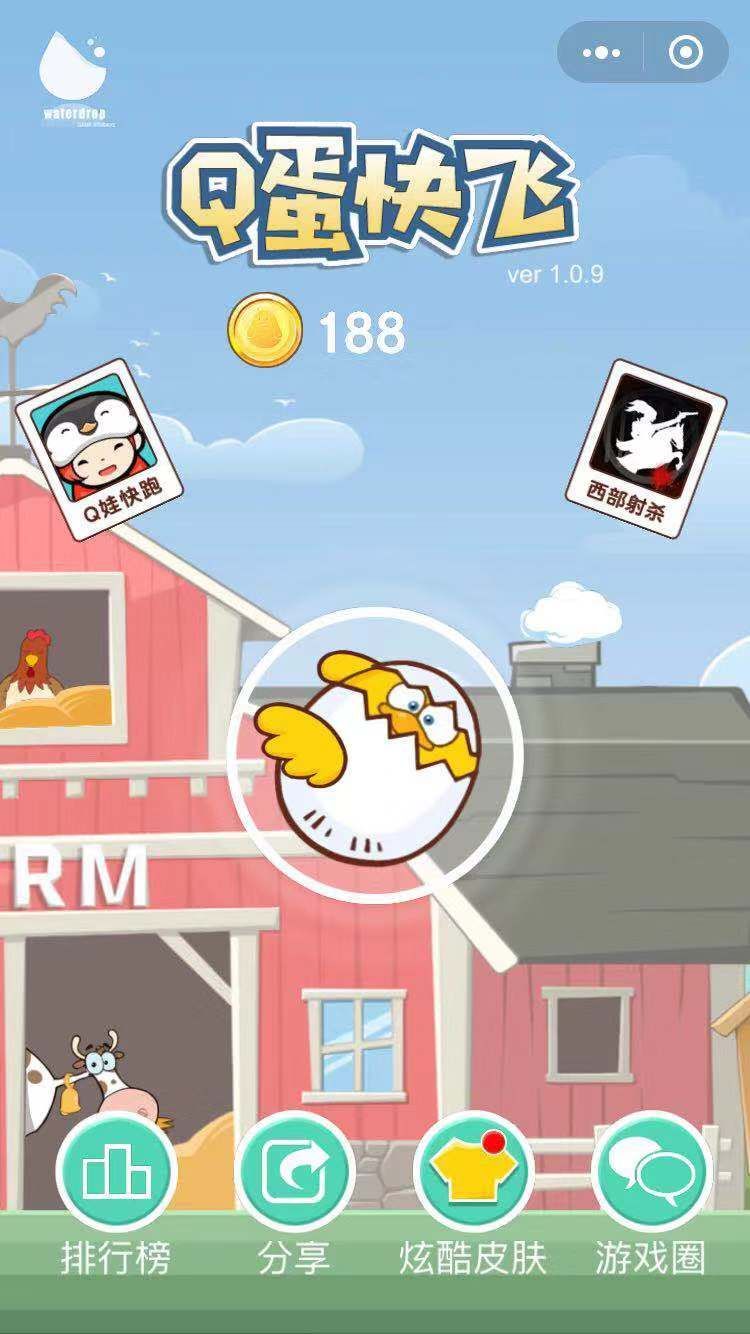Open the 排行榜 leaderboard
Image resolution: width=750 pixels, height=1334 pixels.
[x=116, y=1172]
